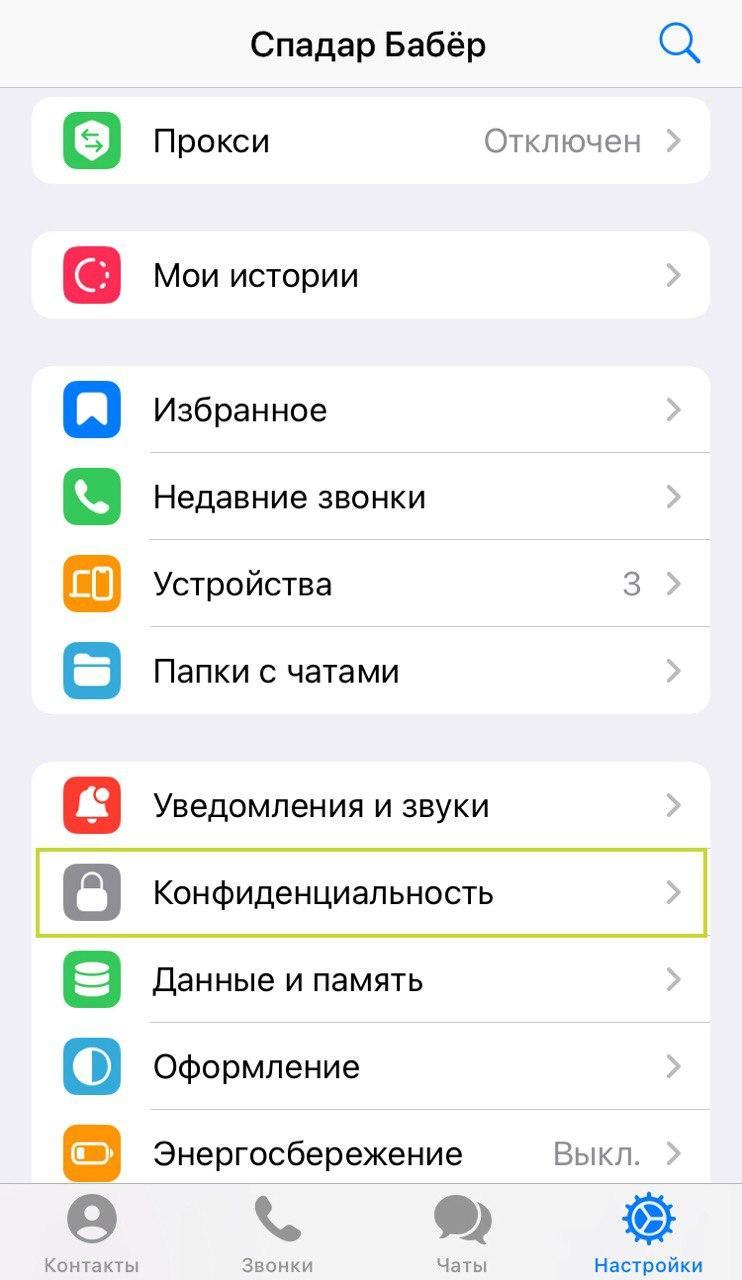Open Мои истории

click(371, 275)
